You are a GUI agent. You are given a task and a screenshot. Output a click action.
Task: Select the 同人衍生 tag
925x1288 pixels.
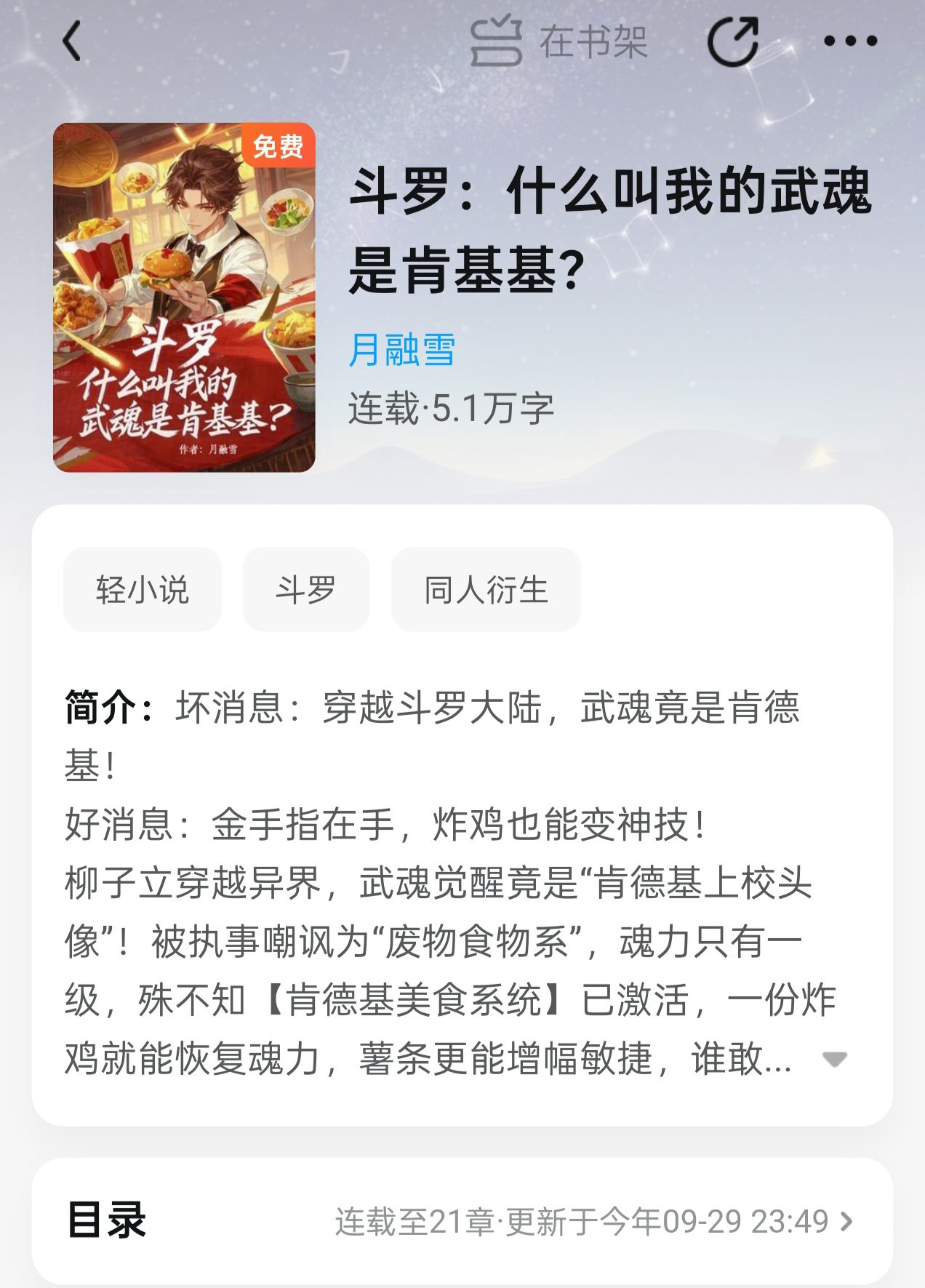486,589
